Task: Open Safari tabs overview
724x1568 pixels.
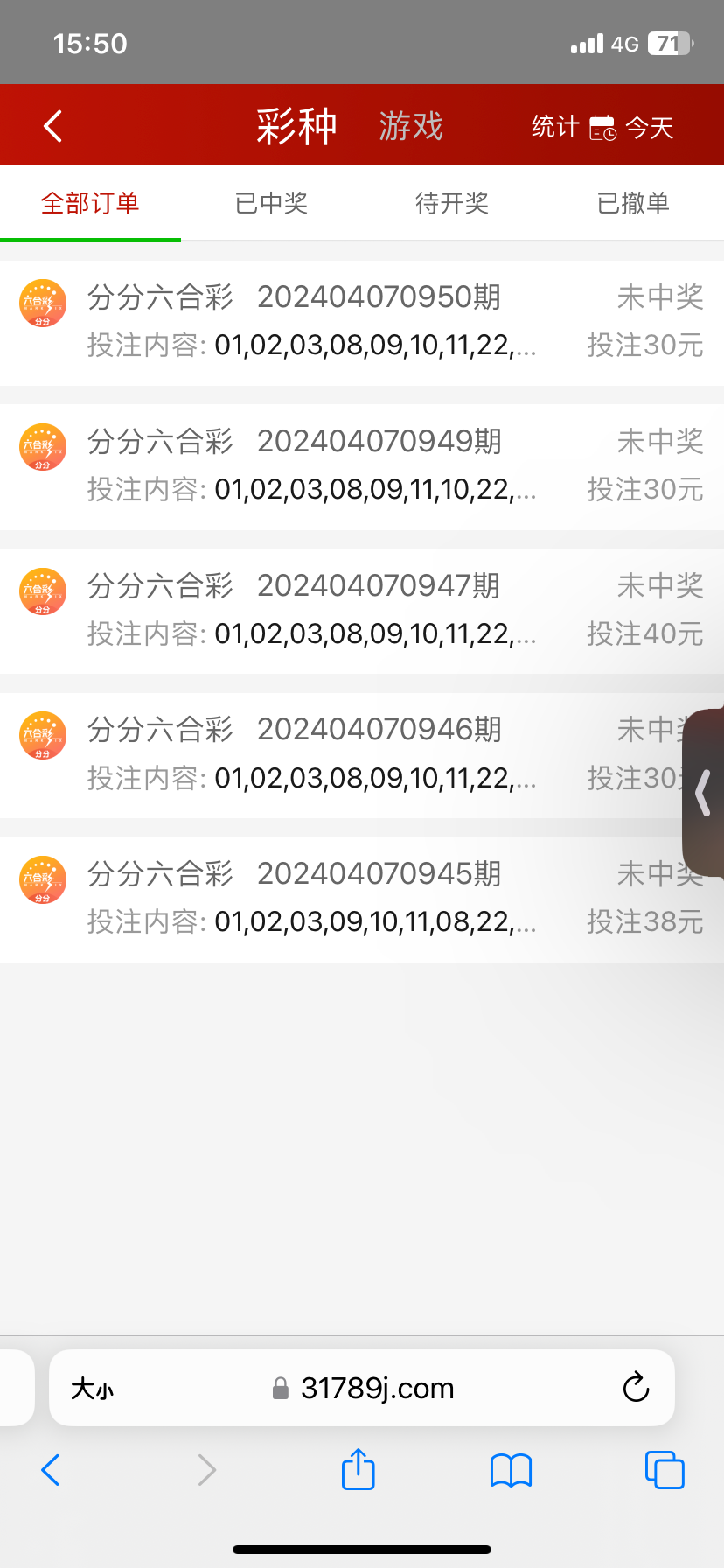Action: click(665, 1469)
